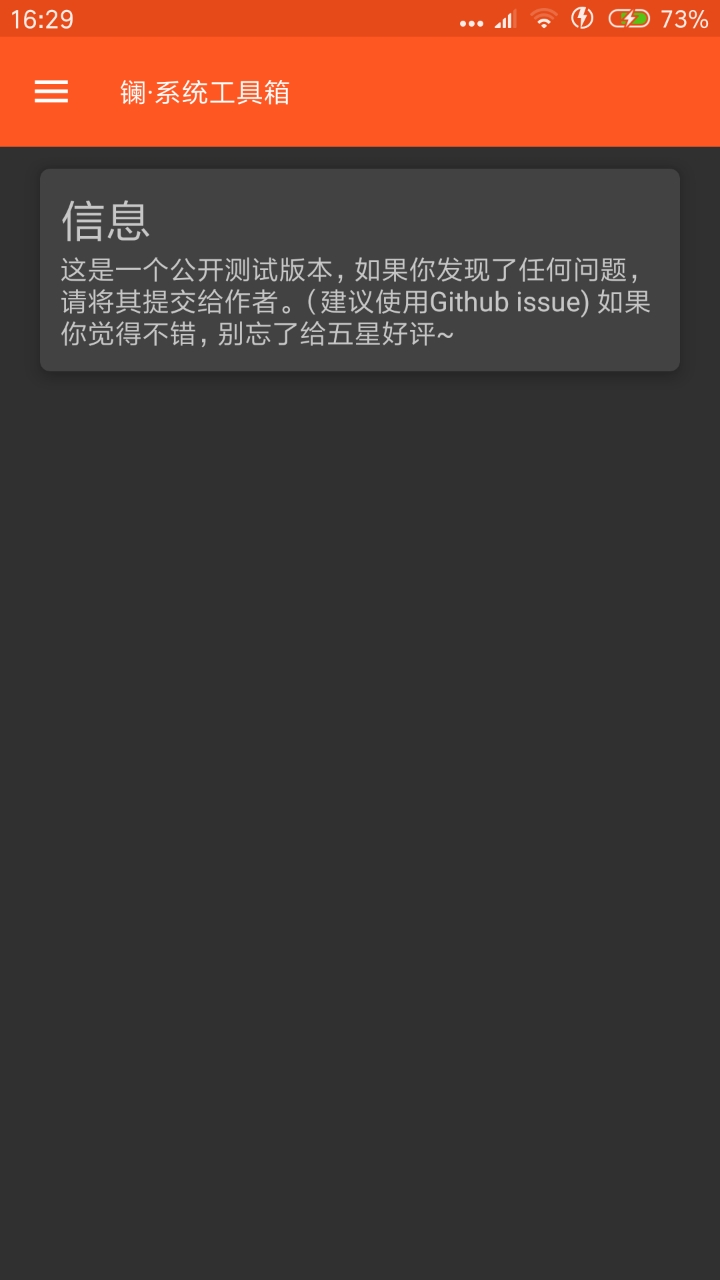Open the hamburger drawer menu
The height and width of the screenshot is (1280, 720).
tap(51, 92)
